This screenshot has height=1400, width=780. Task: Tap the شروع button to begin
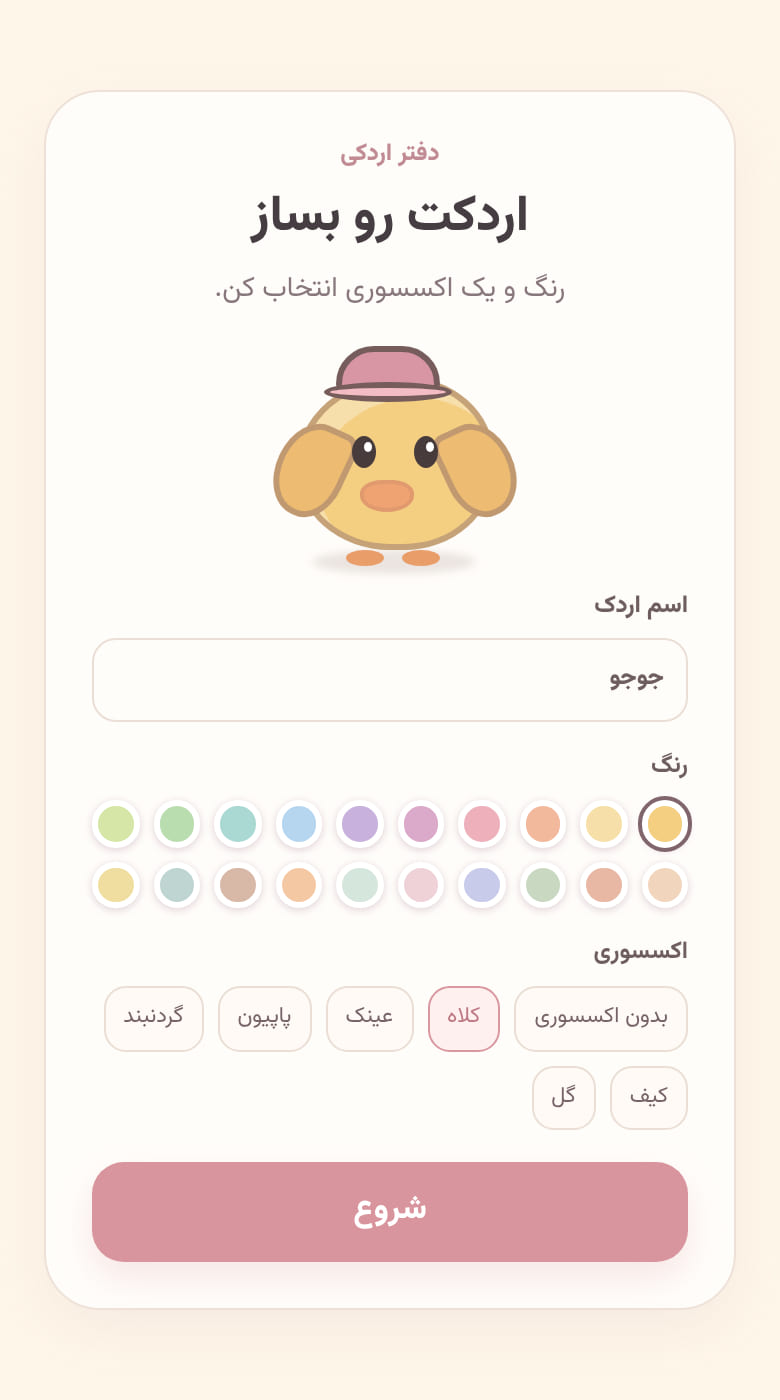pos(390,1212)
